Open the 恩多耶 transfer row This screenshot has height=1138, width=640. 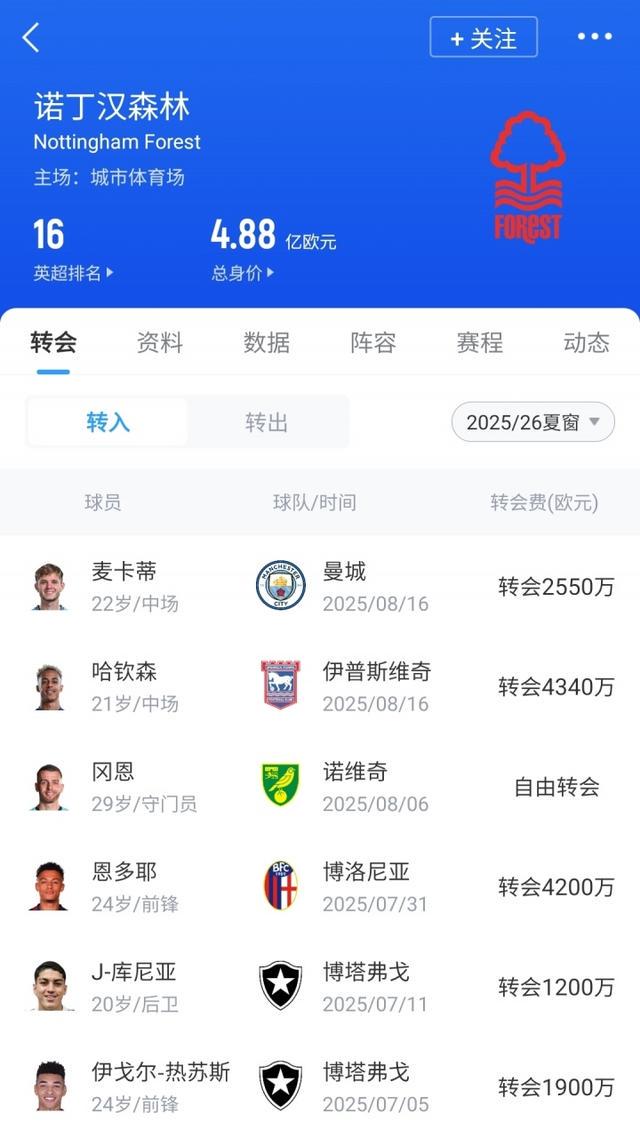tap(320, 887)
